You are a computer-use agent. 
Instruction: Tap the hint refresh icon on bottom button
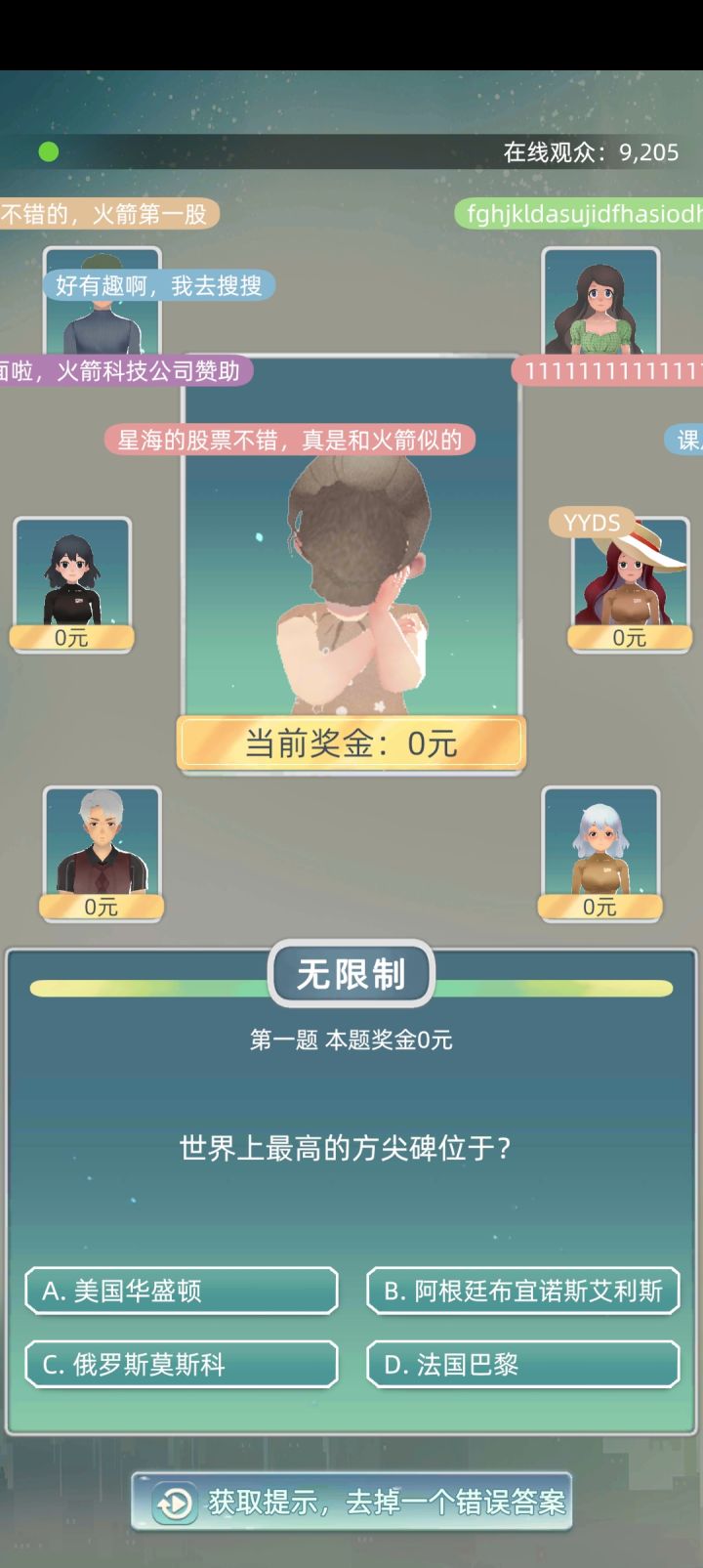(x=173, y=1503)
